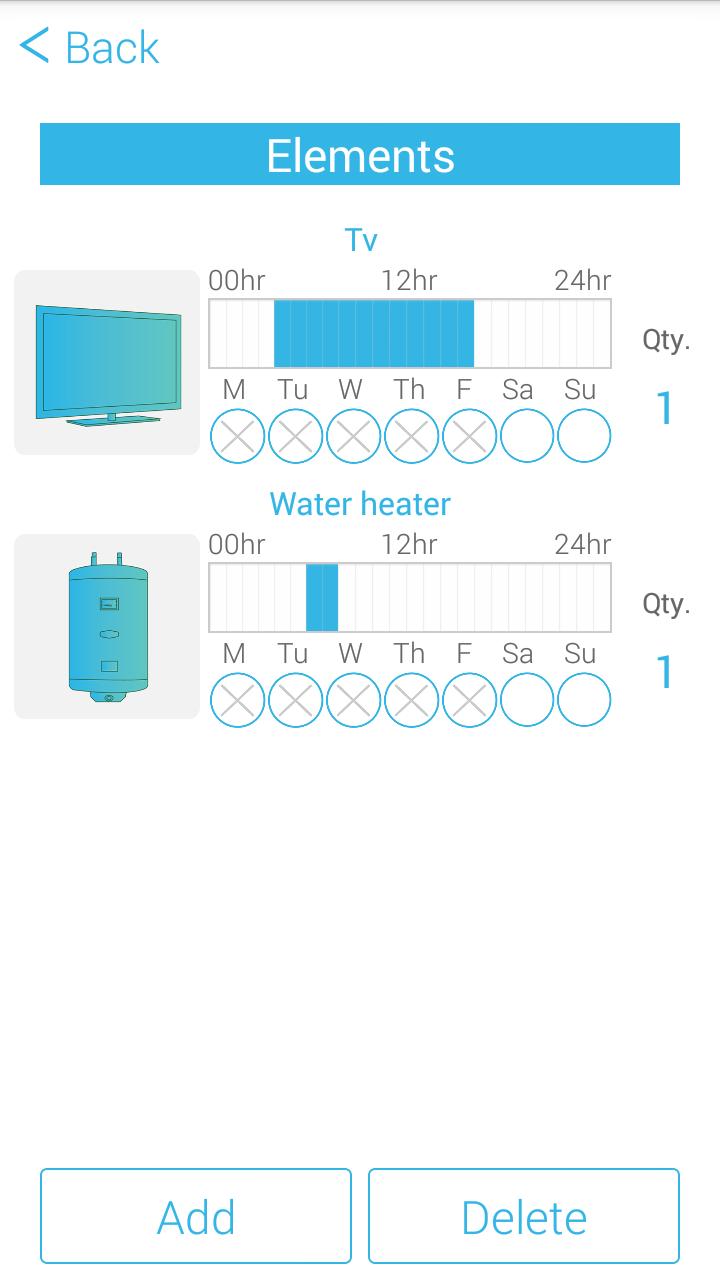
Task: Uncheck Monday for the Tv
Action: [237, 436]
